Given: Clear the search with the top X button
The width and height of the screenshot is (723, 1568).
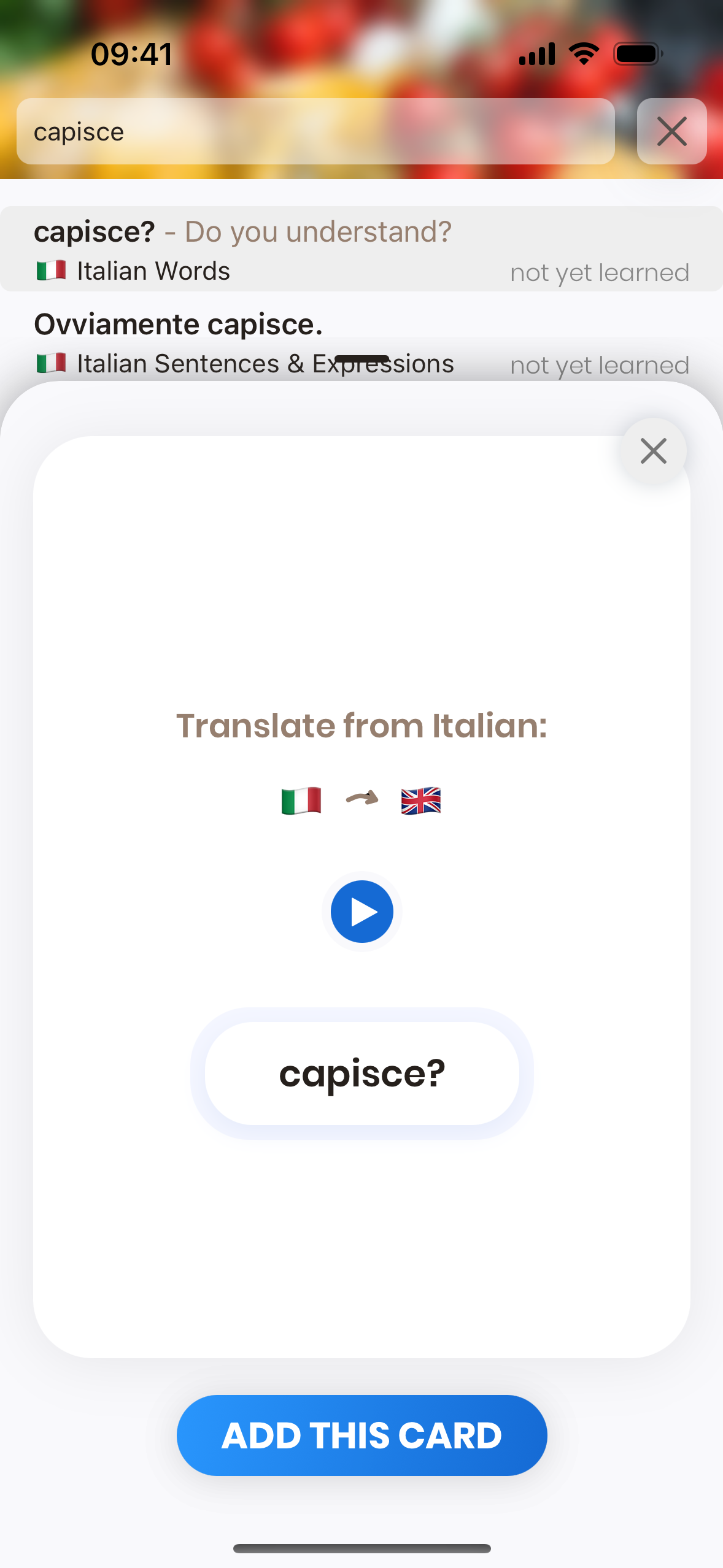Looking at the screenshot, I should tap(671, 131).
